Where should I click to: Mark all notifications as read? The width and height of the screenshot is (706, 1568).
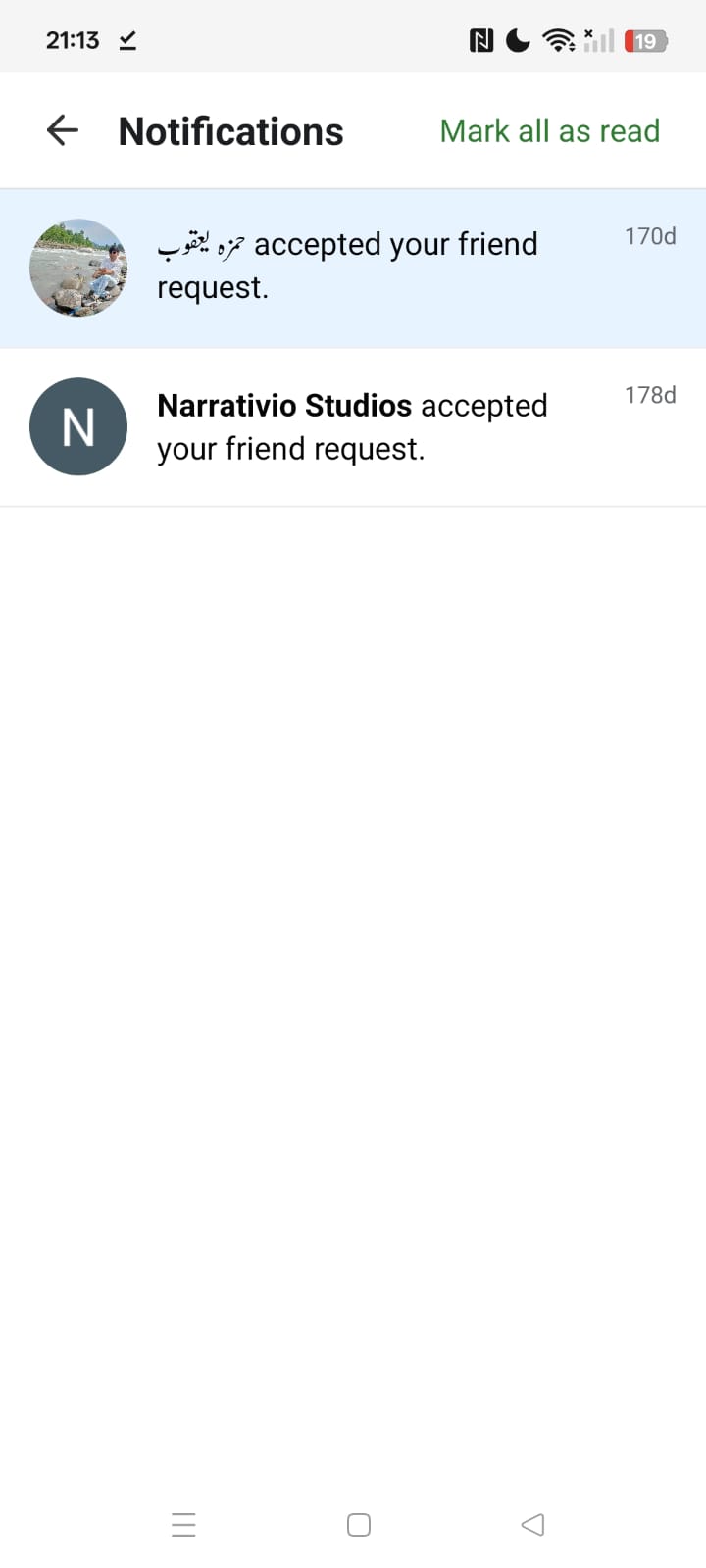click(549, 131)
